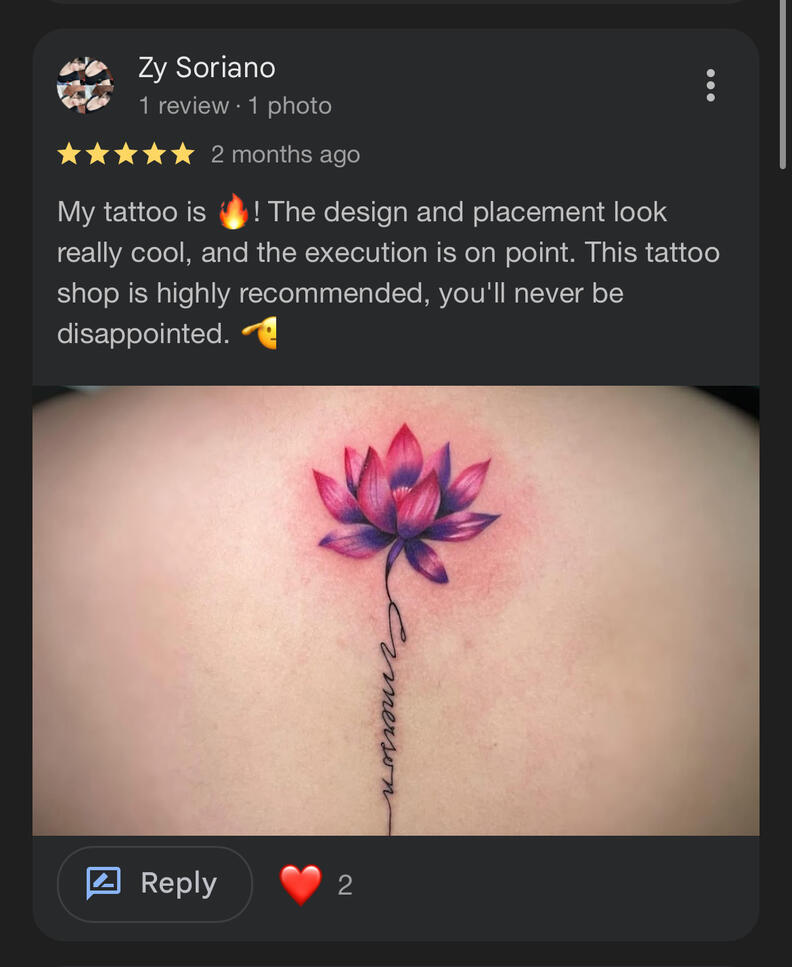Viewport: 792px width, 967px height.
Task: Reply to Zy Soriano's review
Action: 155,884
